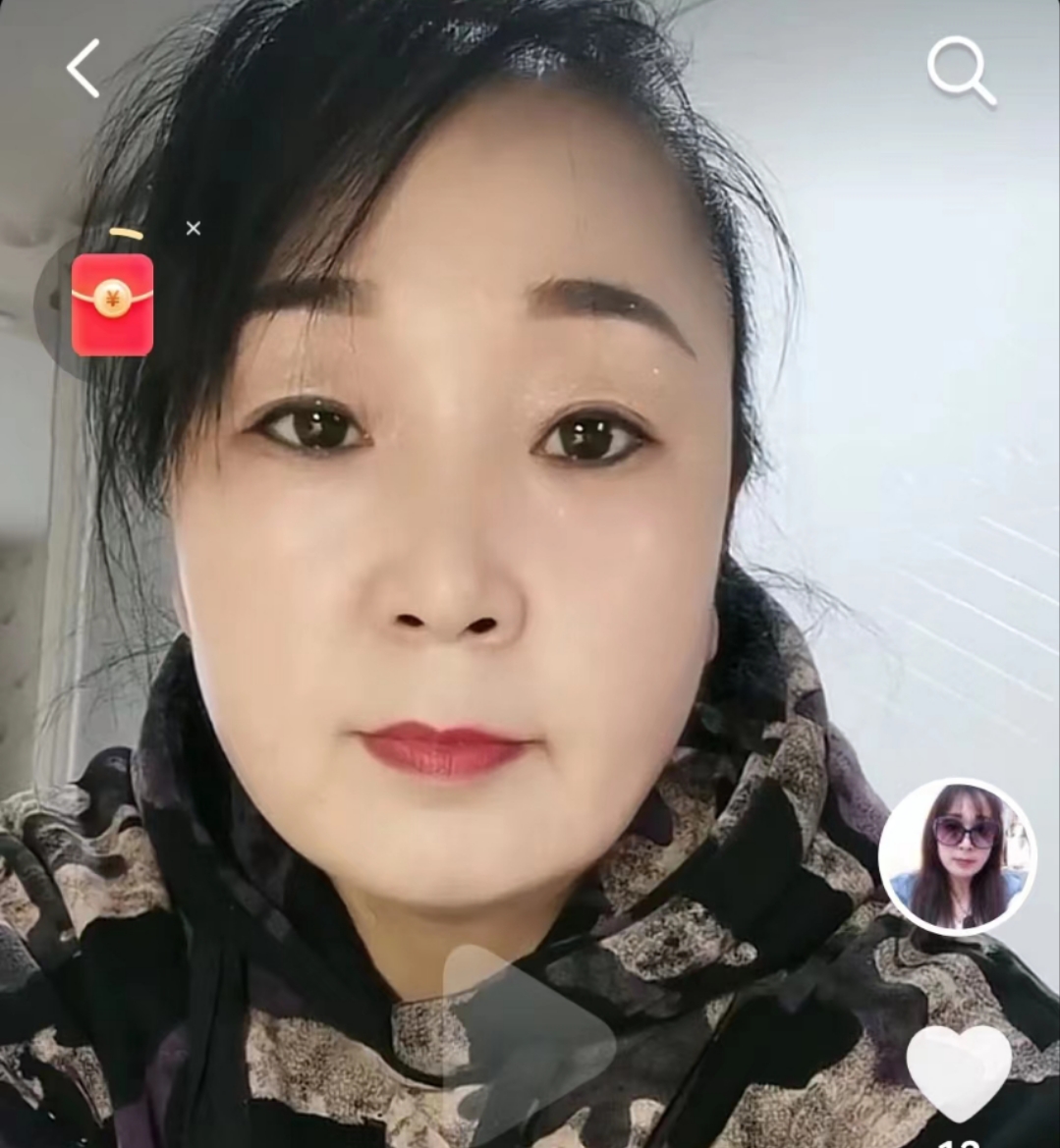The height and width of the screenshot is (1148, 1060).
Task: Go back using the top arrow
Action: [84, 69]
